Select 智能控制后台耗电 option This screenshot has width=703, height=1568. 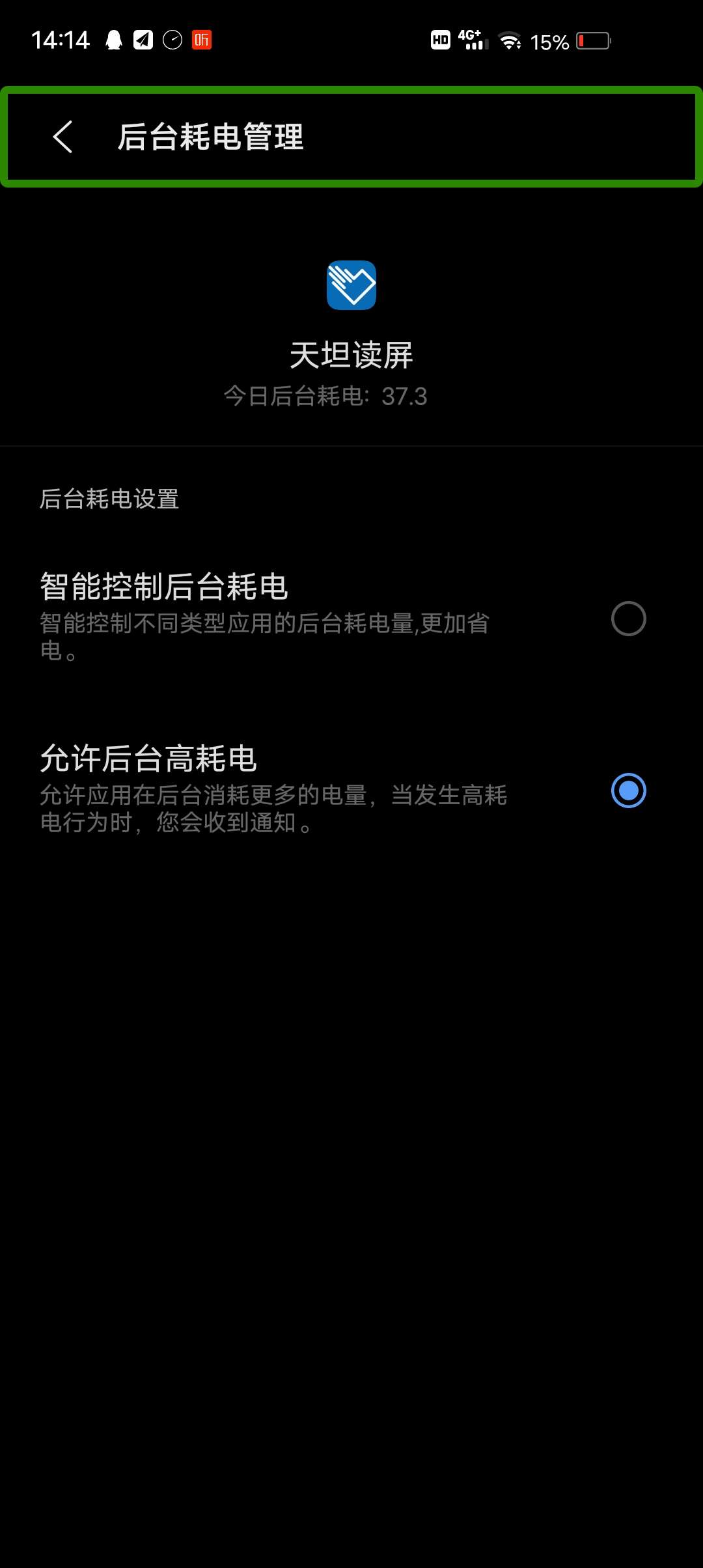[629, 617]
